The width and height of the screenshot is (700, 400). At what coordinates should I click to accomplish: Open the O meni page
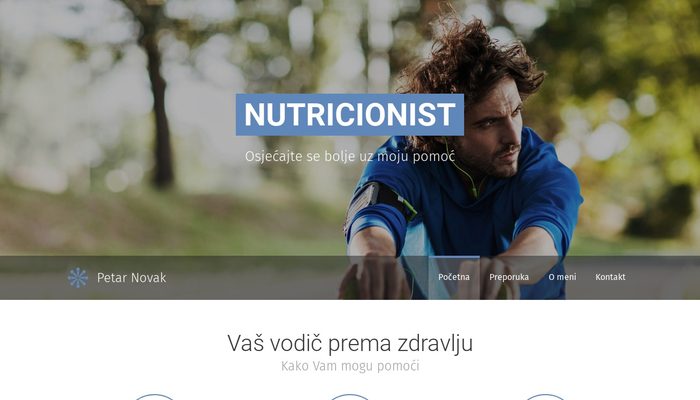(562, 277)
